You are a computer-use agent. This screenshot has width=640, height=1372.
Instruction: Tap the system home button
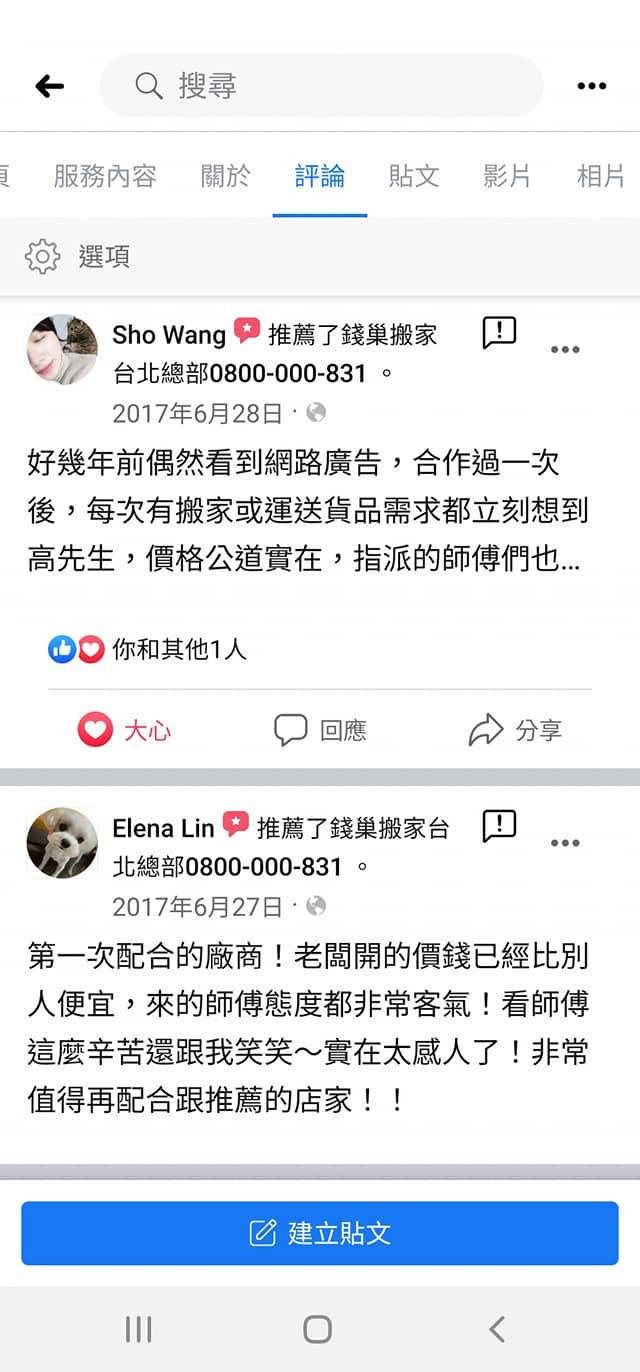pyautogui.click(x=317, y=1329)
